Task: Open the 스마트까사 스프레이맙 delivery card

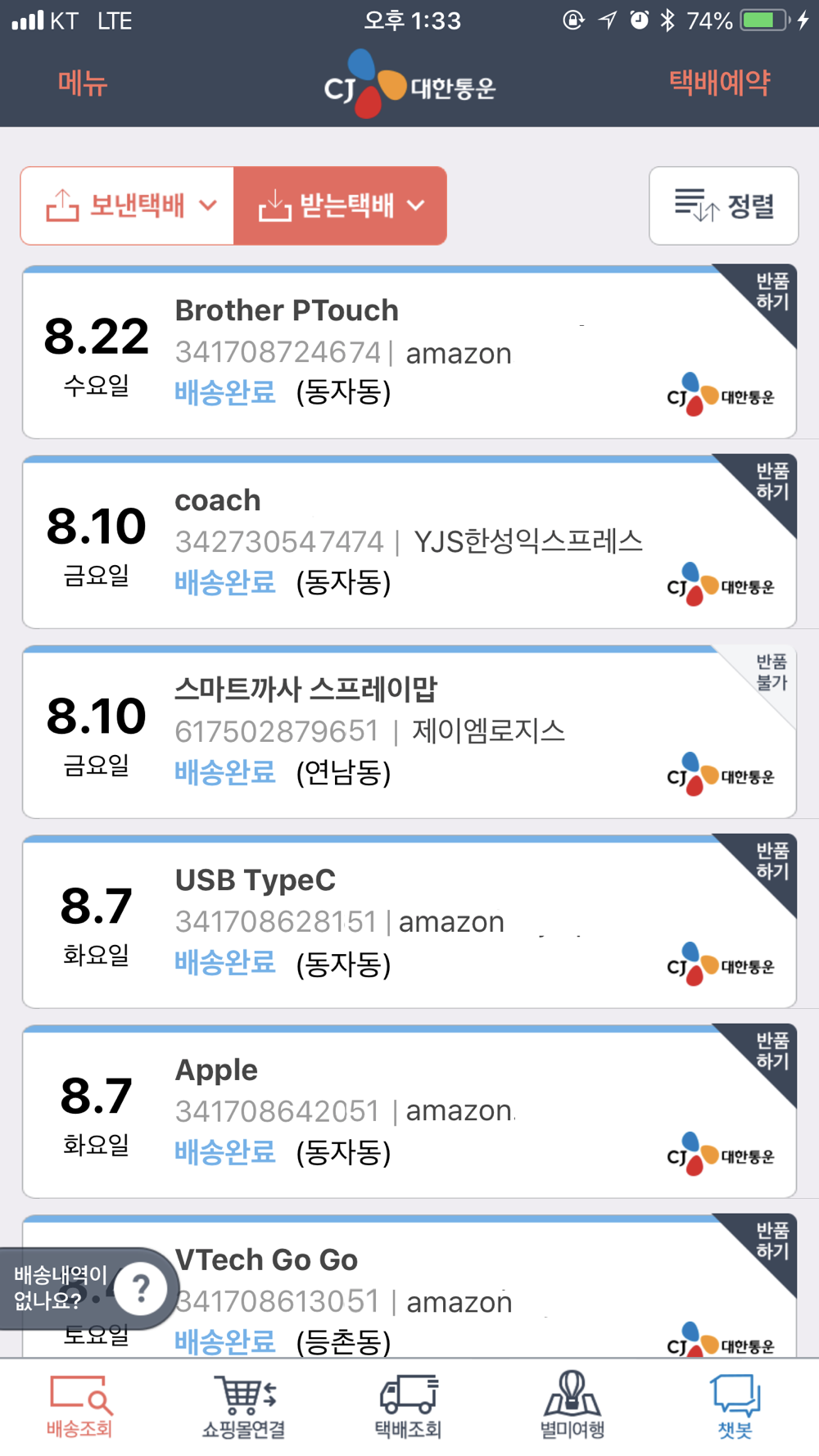Action: coord(409,732)
